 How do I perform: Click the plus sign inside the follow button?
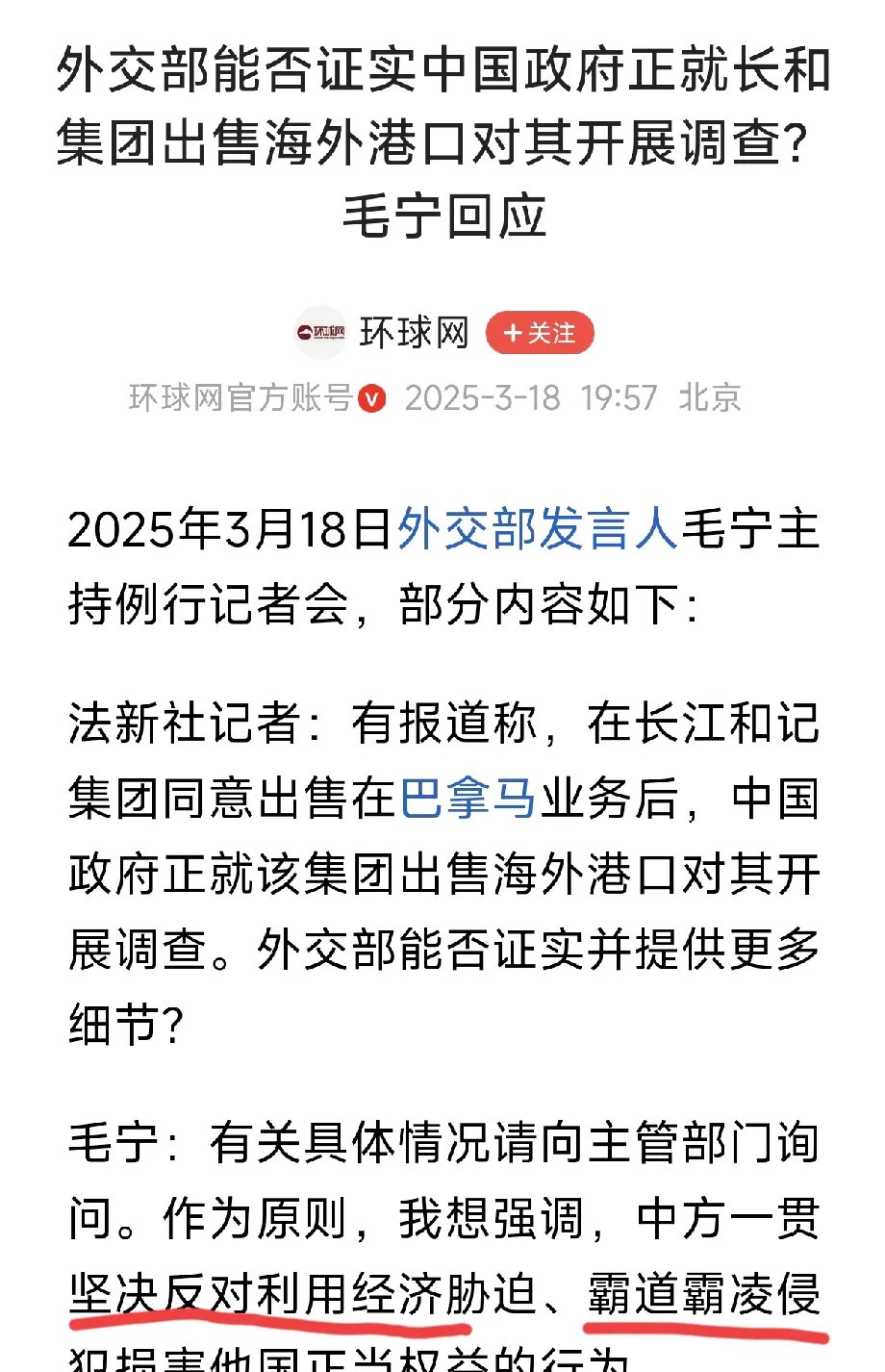[x=514, y=332]
